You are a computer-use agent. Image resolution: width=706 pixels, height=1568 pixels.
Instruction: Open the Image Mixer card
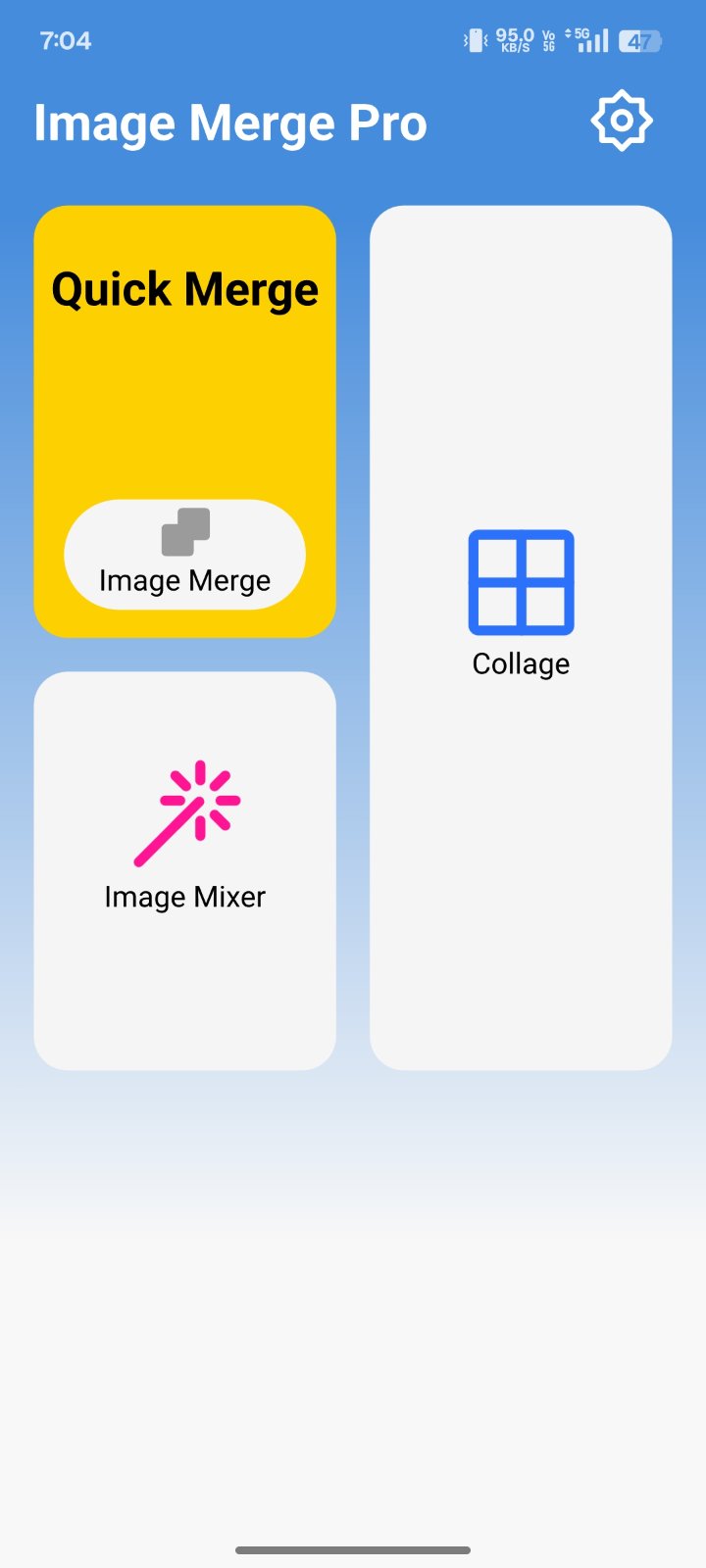pyautogui.click(x=184, y=870)
